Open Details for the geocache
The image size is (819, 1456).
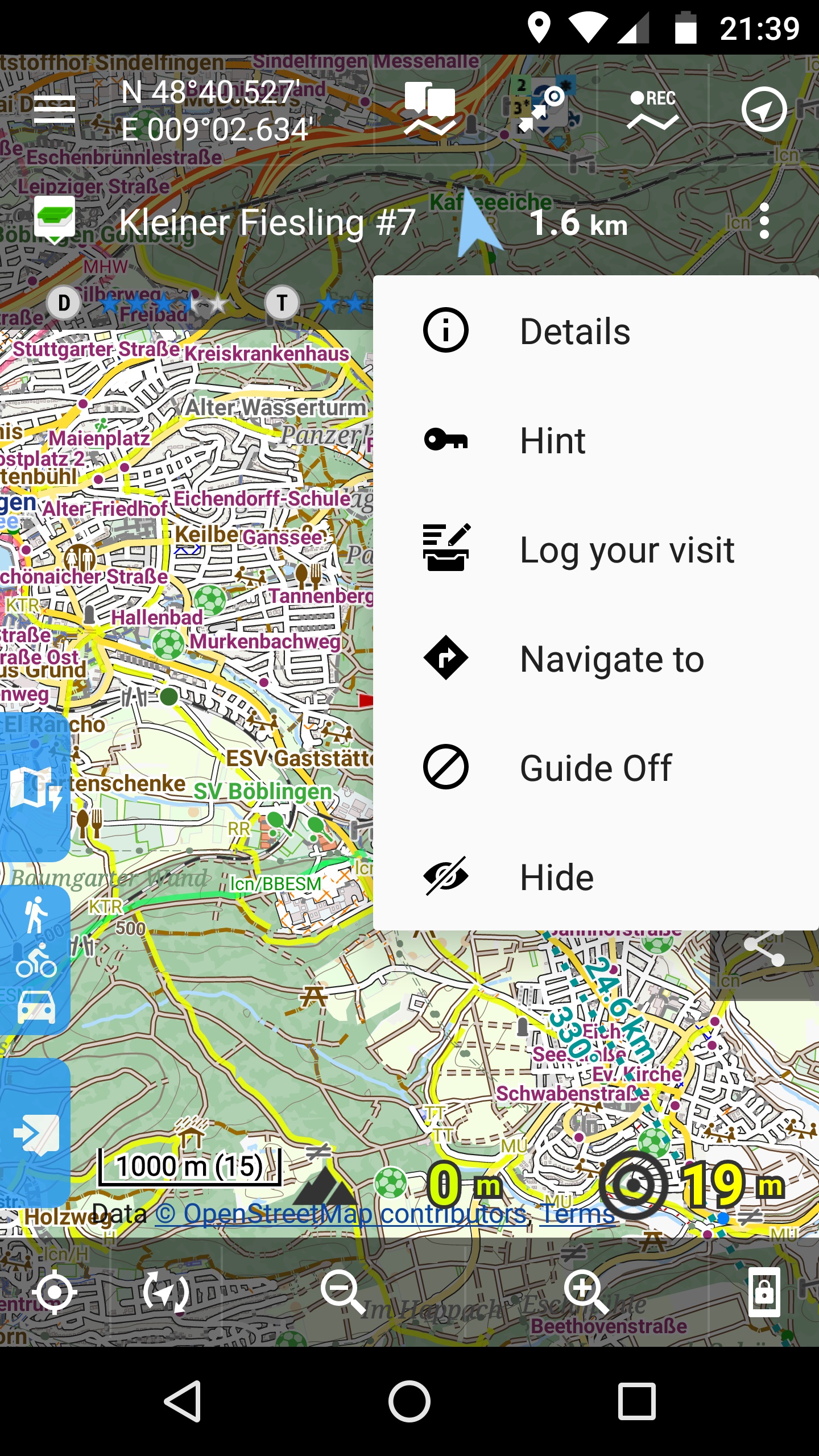click(574, 331)
